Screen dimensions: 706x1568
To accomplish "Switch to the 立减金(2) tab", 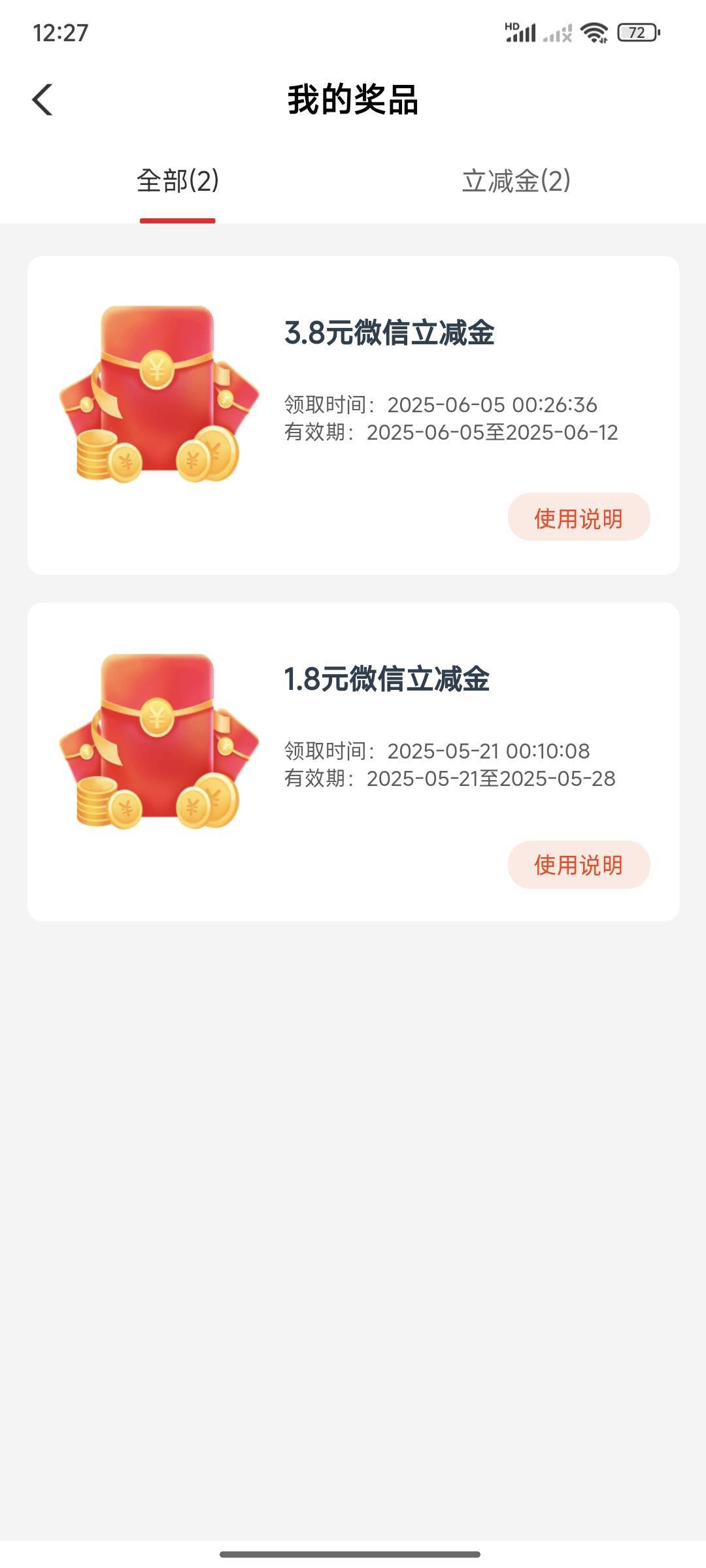I will [x=516, y=181].
